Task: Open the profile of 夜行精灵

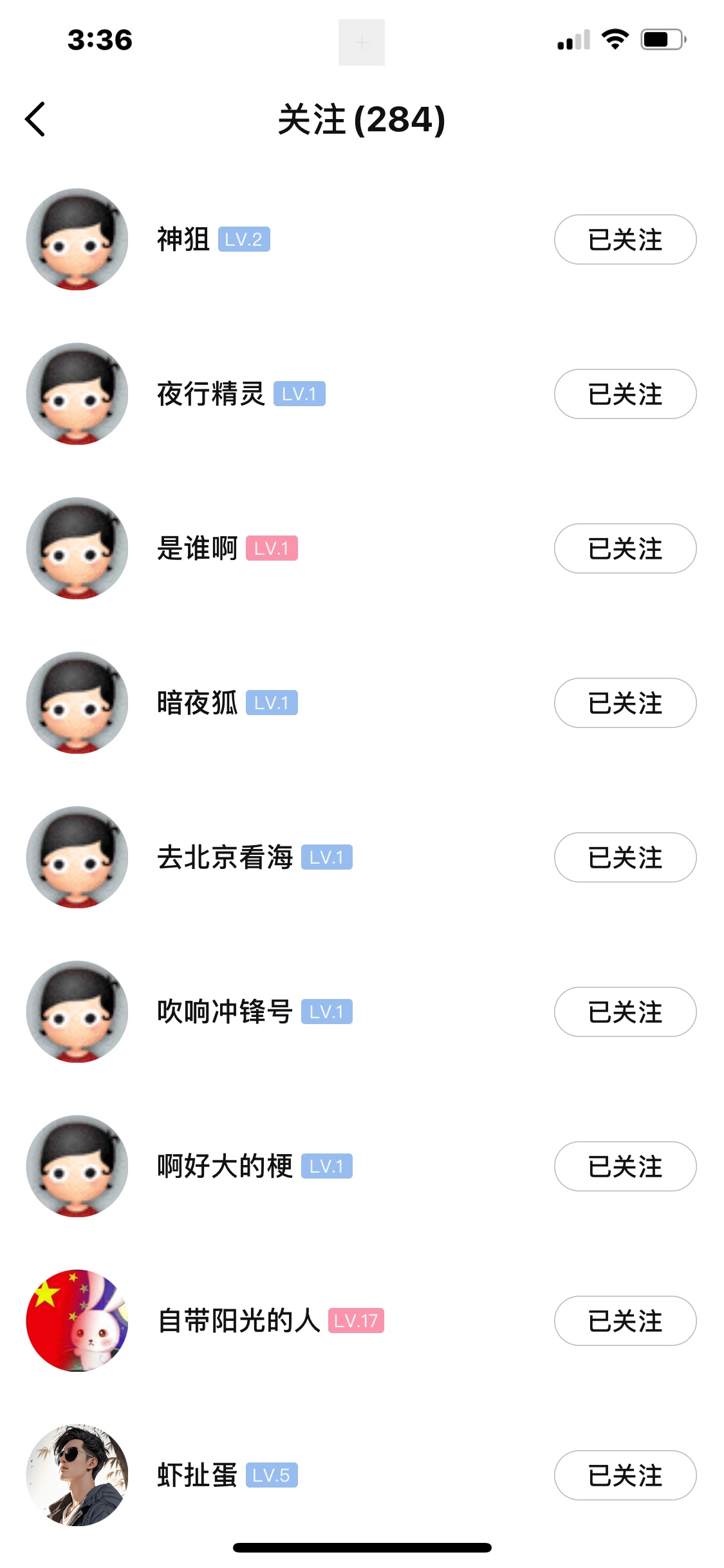Action: [211, 394]
